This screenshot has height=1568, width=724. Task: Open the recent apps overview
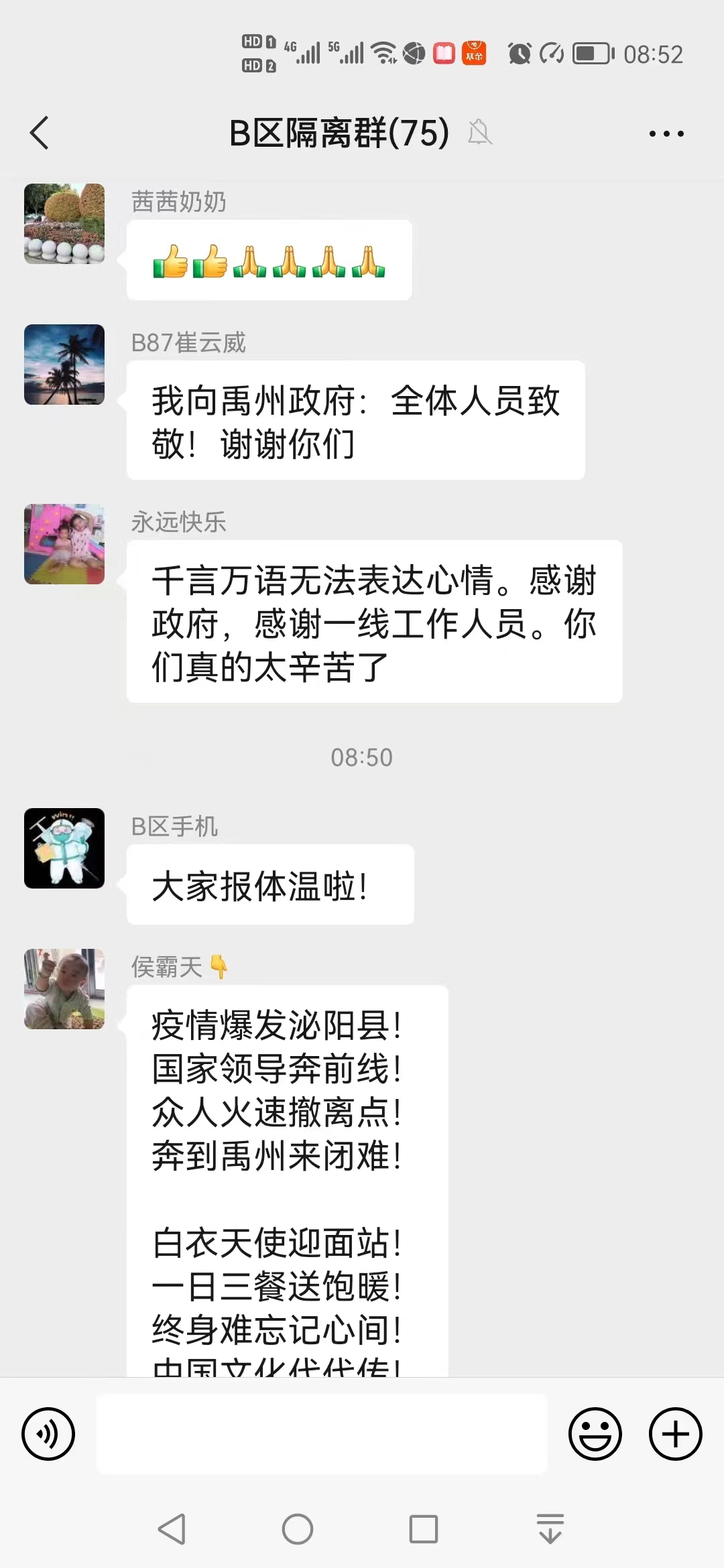coord(424,1529)
